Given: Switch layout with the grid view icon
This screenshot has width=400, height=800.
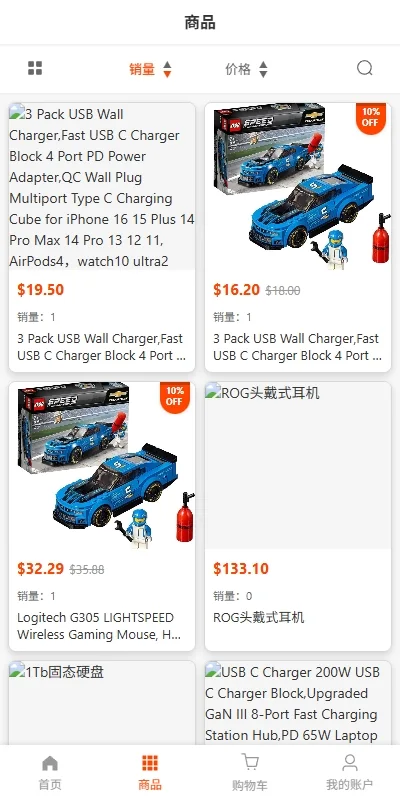Looking at the screenshot, I should [x=35, y=68].
